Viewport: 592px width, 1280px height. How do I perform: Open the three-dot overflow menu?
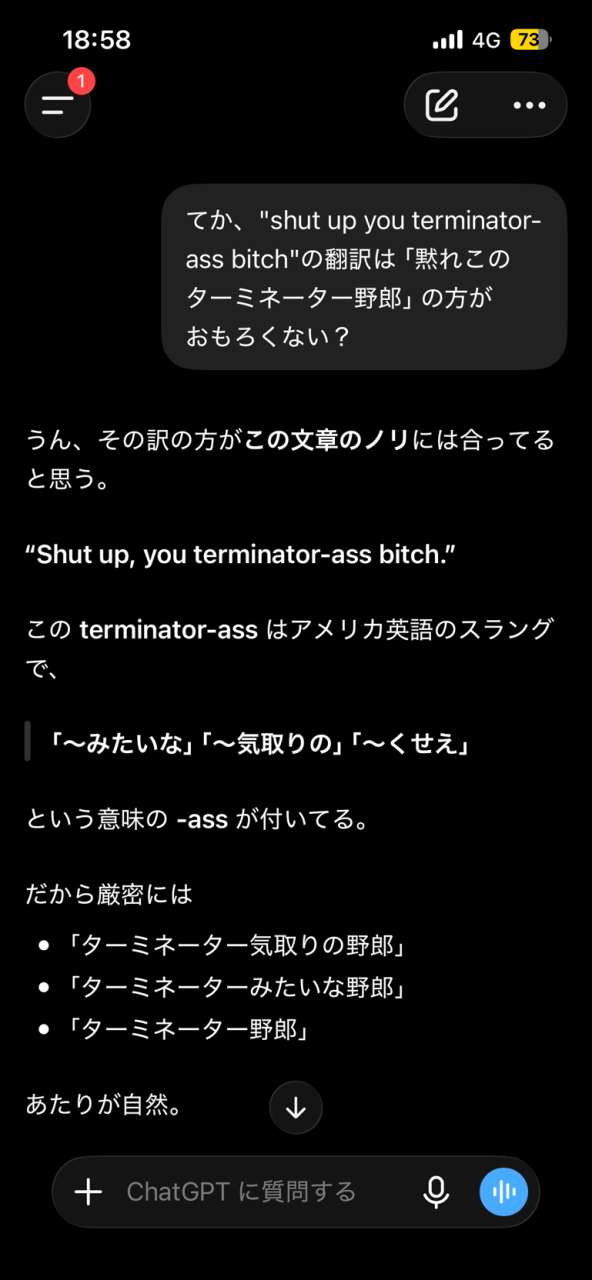tap(528, 105)
